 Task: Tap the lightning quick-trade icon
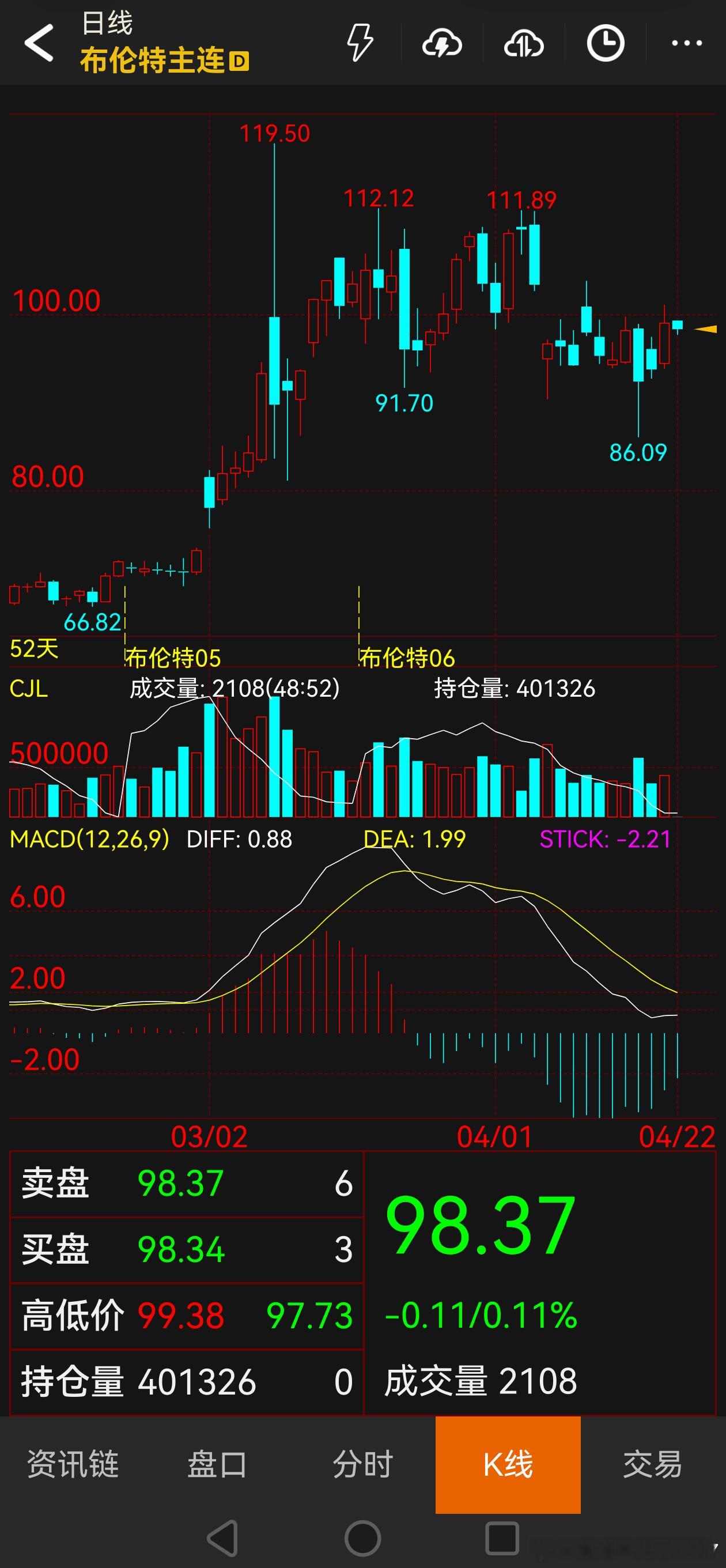359,44
